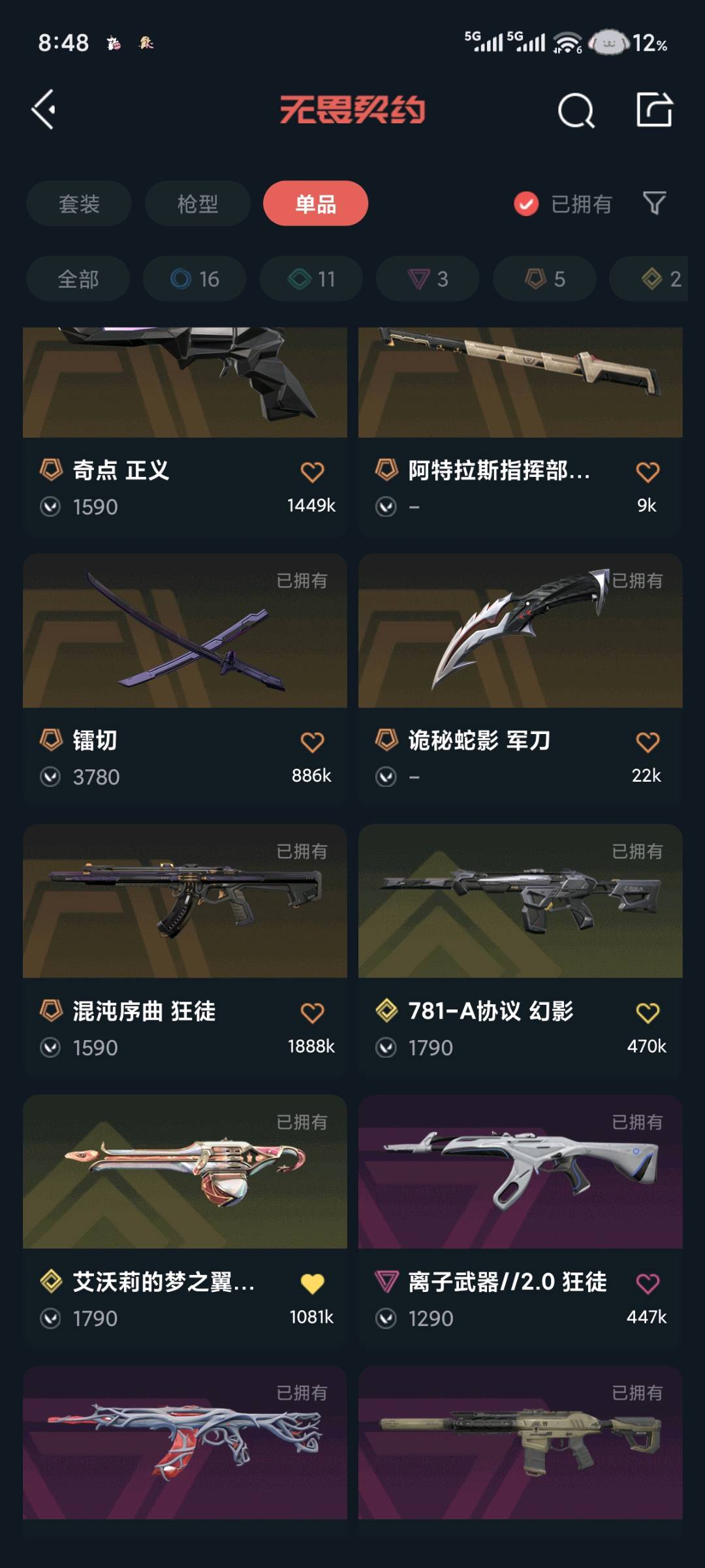Switch to the 枪型 tab

197,204
